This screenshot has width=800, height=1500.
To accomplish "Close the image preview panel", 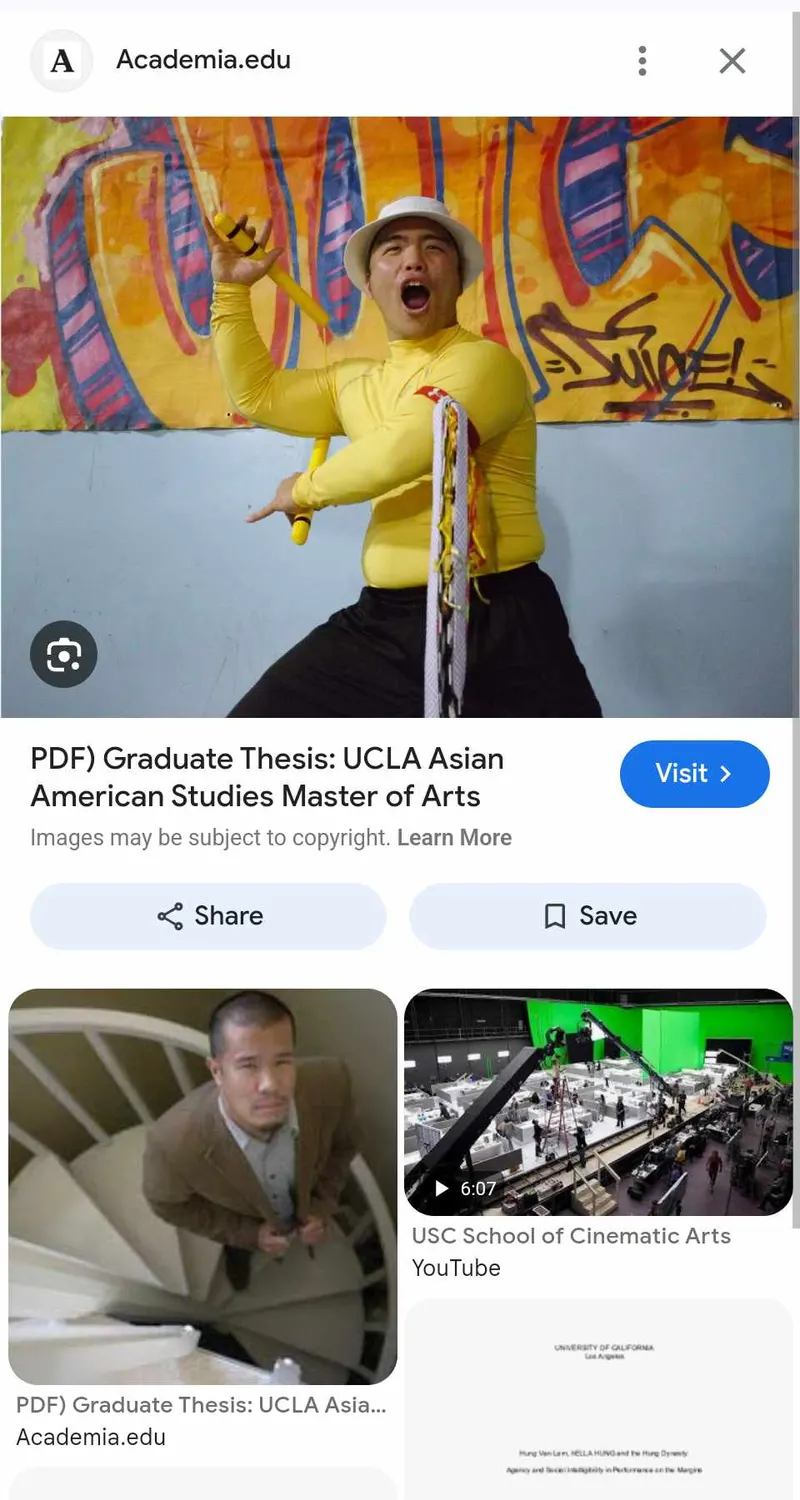I will [732, 61].
